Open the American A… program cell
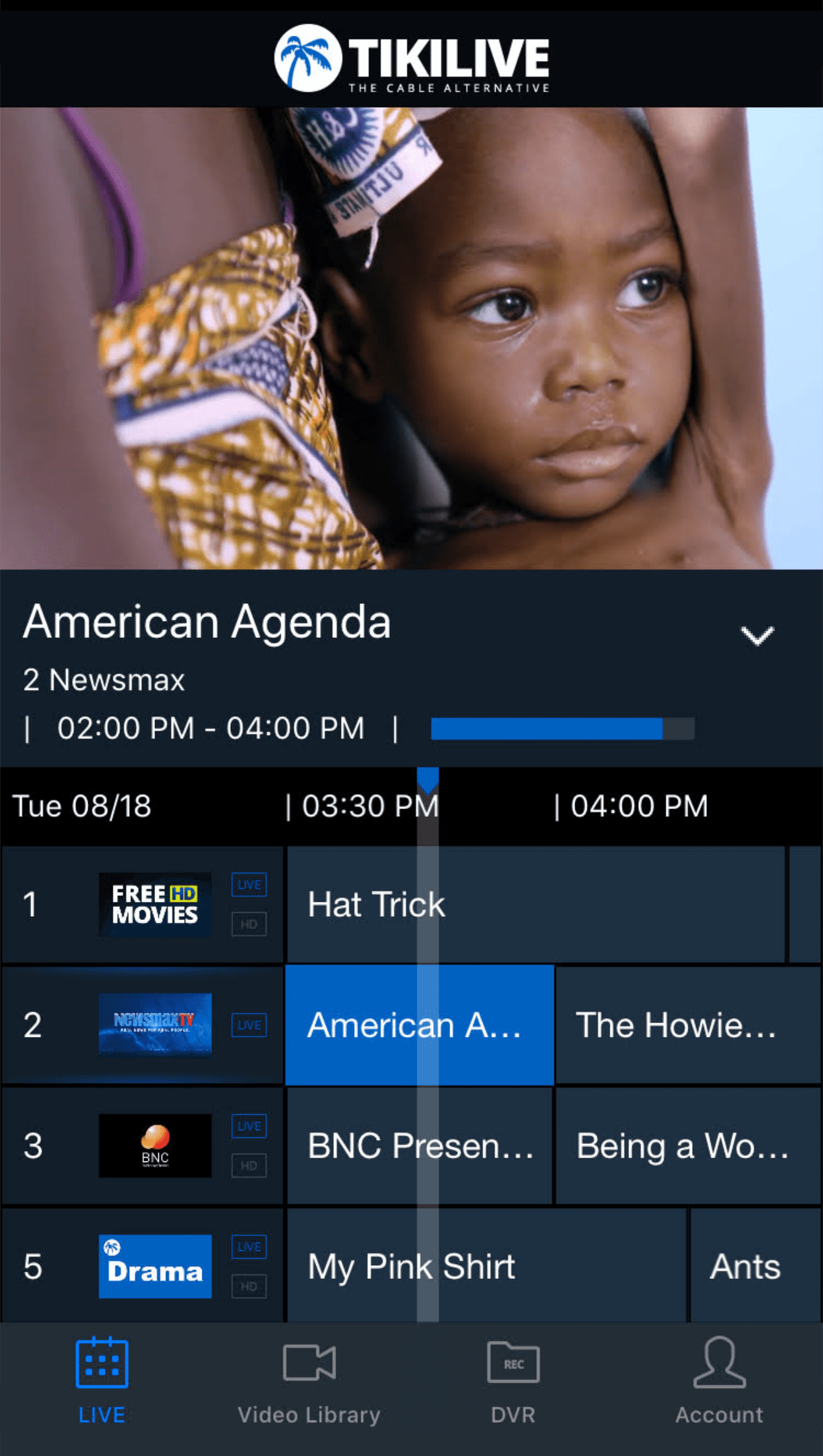 click(x=419, y=1025)
